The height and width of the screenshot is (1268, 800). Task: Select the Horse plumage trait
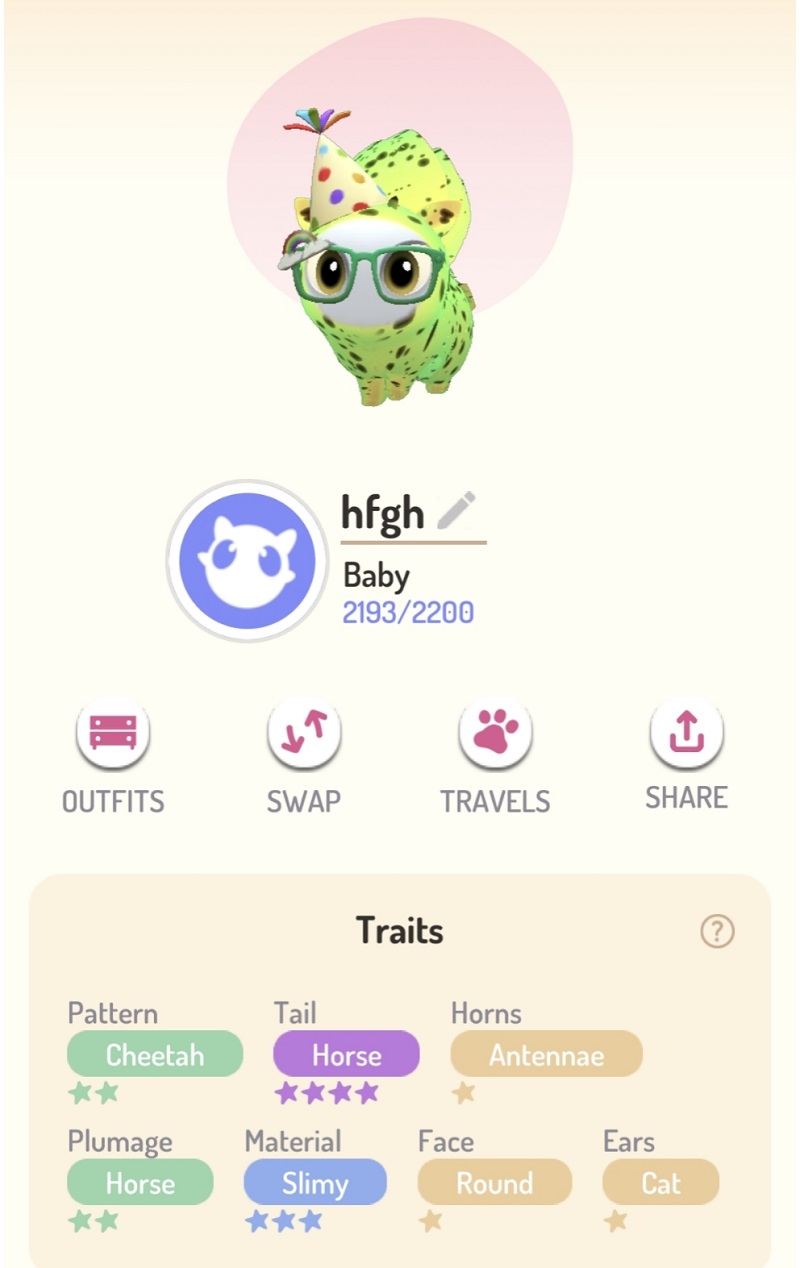(140, 1183)
